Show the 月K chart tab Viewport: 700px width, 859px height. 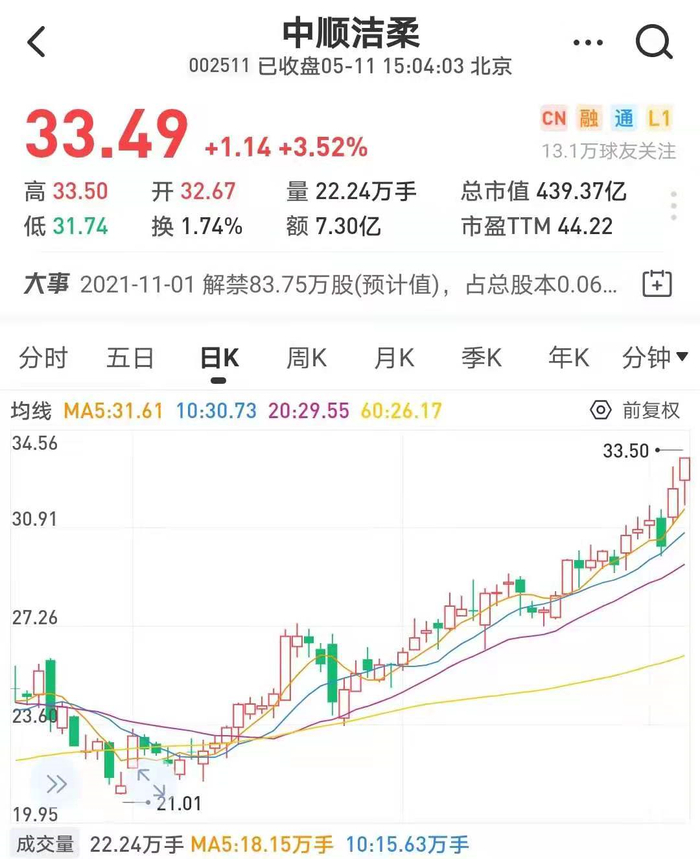click(394, 357)
